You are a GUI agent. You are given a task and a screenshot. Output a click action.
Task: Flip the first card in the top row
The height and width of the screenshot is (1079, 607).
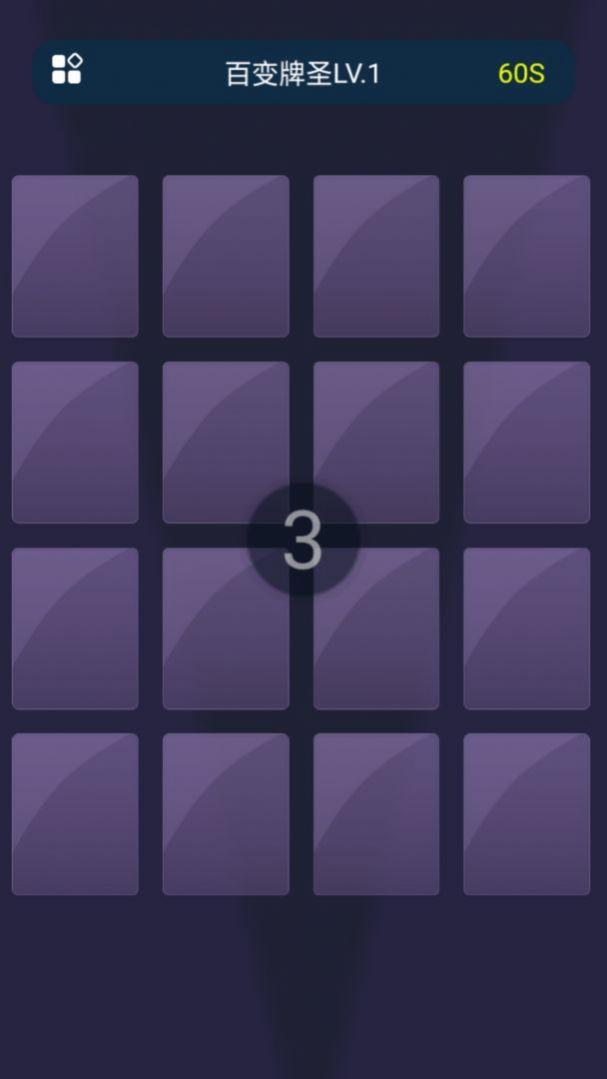coord(75,256)
